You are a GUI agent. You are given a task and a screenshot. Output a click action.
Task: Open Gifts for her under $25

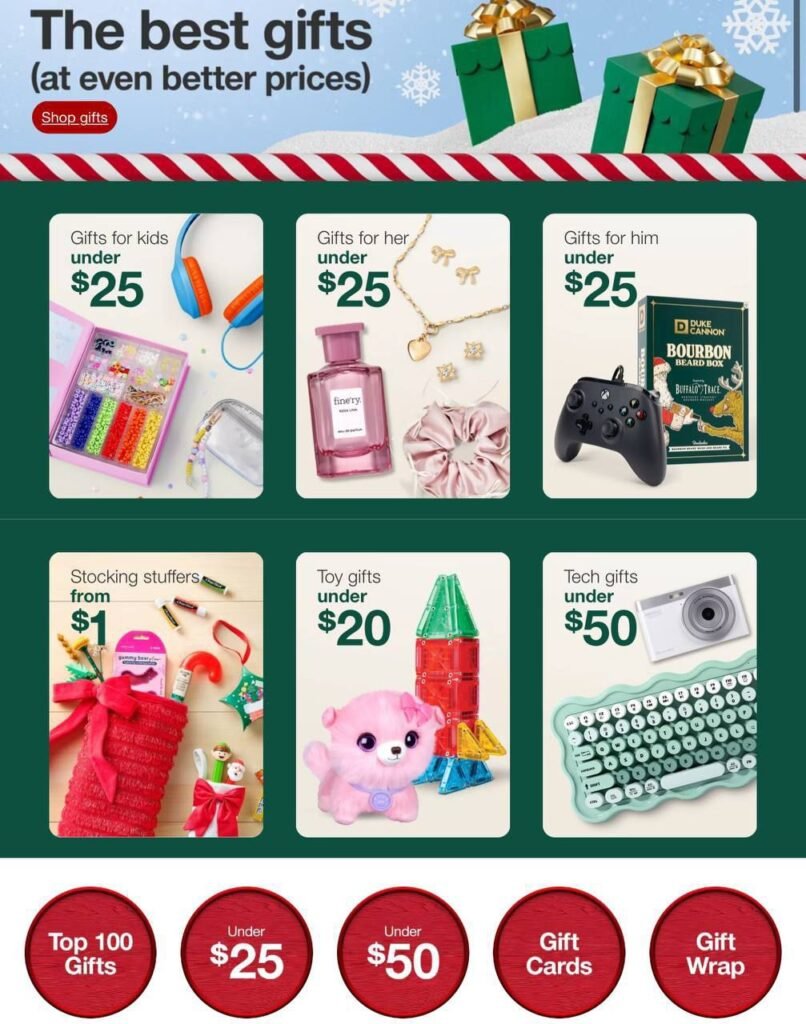tap(402, 356)
